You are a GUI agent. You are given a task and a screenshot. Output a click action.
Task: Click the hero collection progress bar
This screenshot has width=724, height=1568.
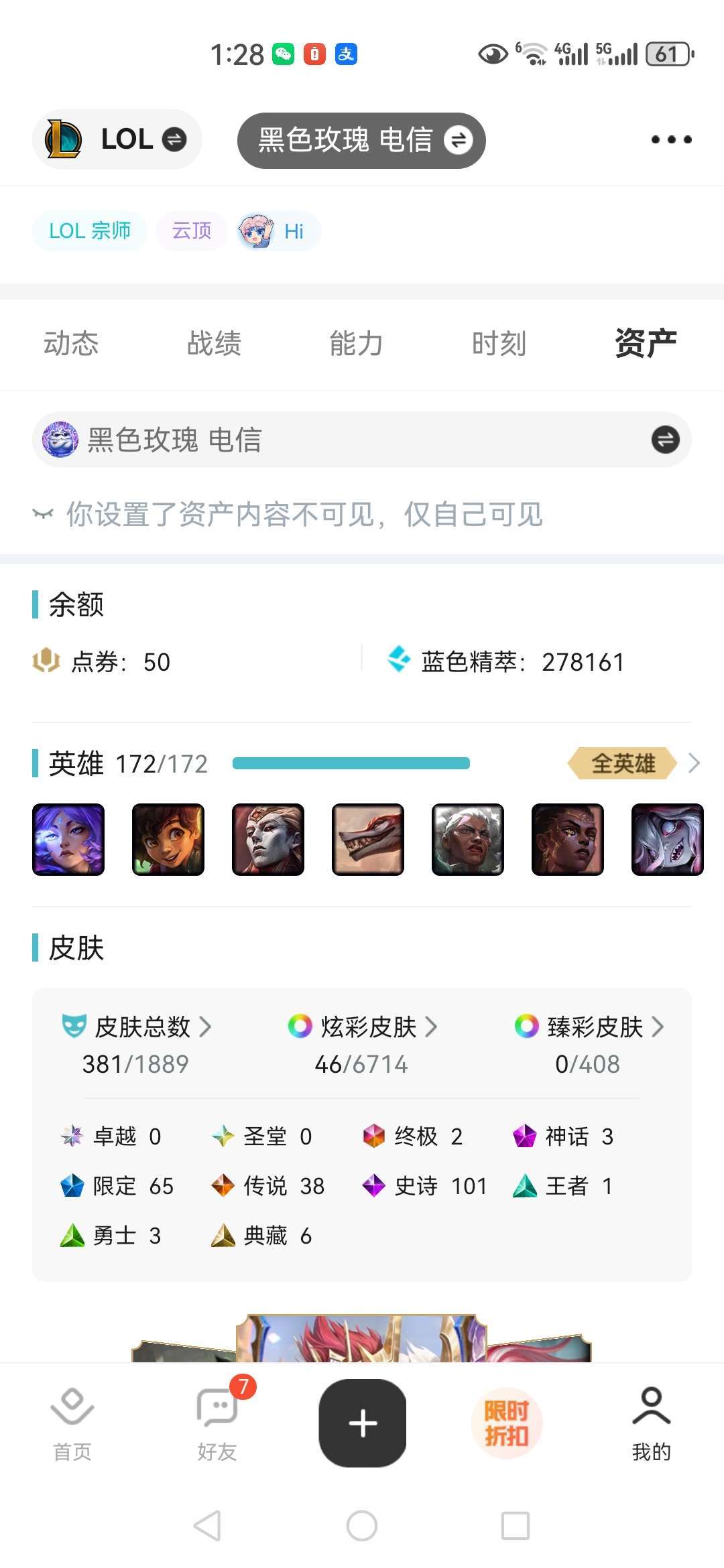click(351, 763)
